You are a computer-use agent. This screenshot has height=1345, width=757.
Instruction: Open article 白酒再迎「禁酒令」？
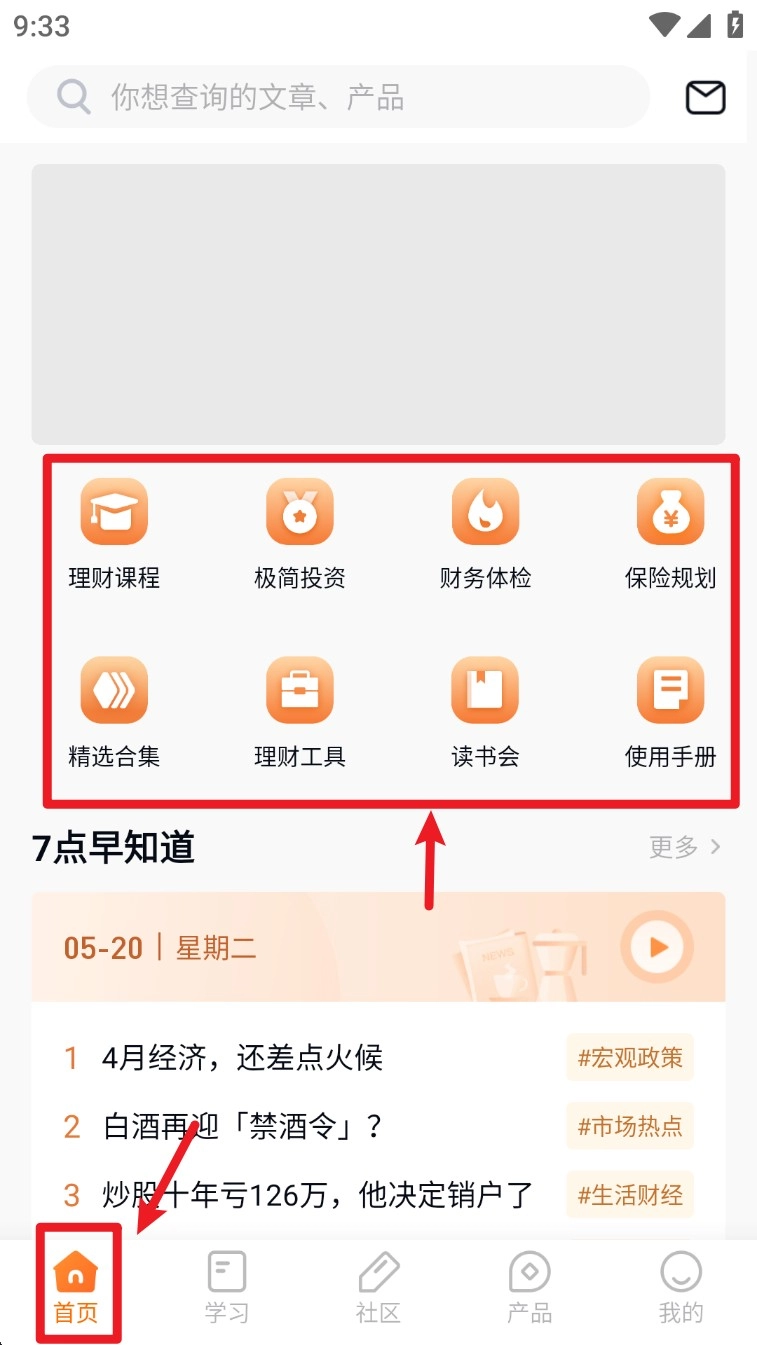point(243,1127)
